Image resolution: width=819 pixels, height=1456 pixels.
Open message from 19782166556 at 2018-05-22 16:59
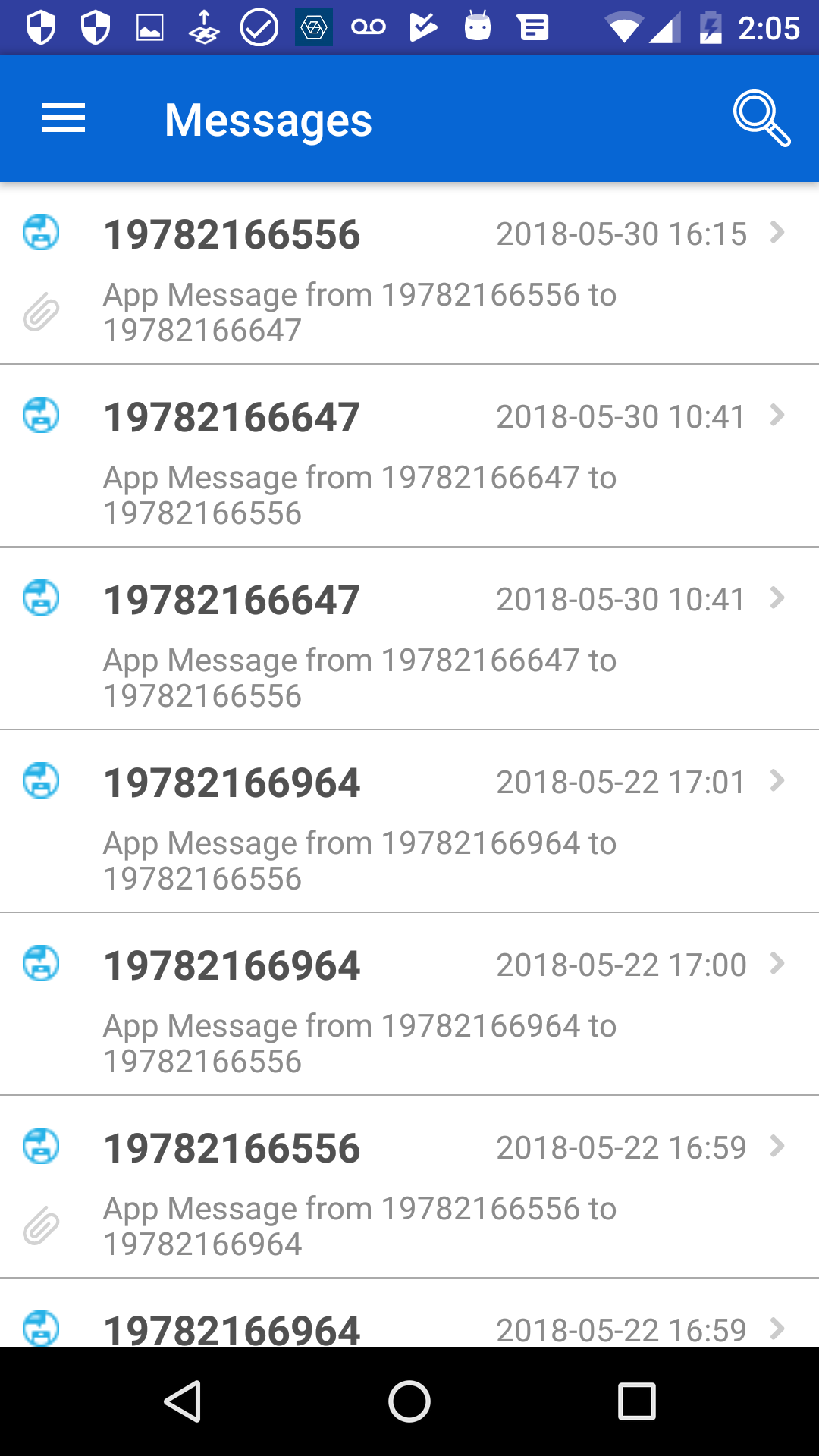[x=409, y=1187]
